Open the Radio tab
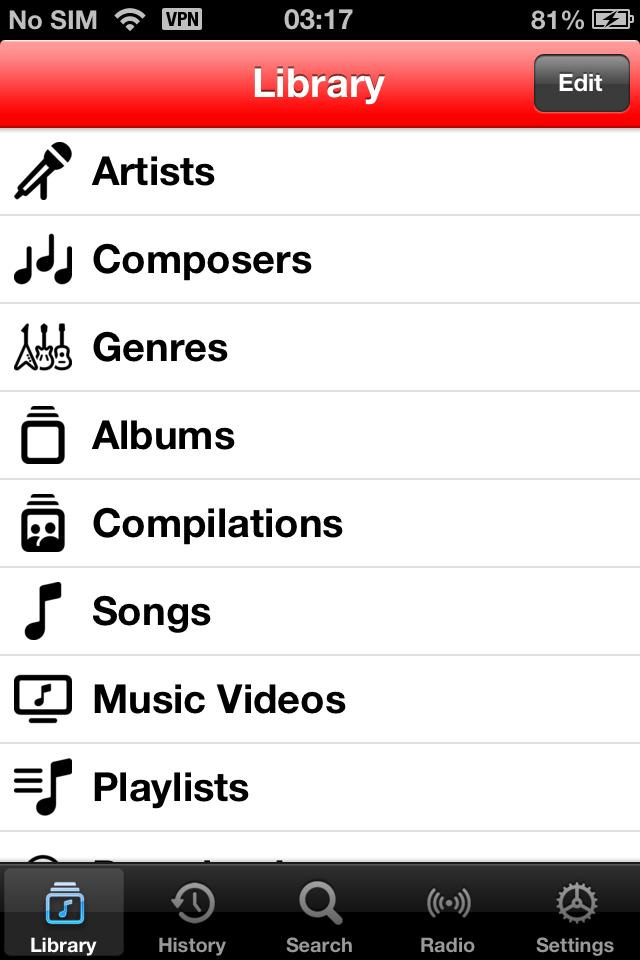Viewport: 640px width, 960px height. click(x=447, y=913)
